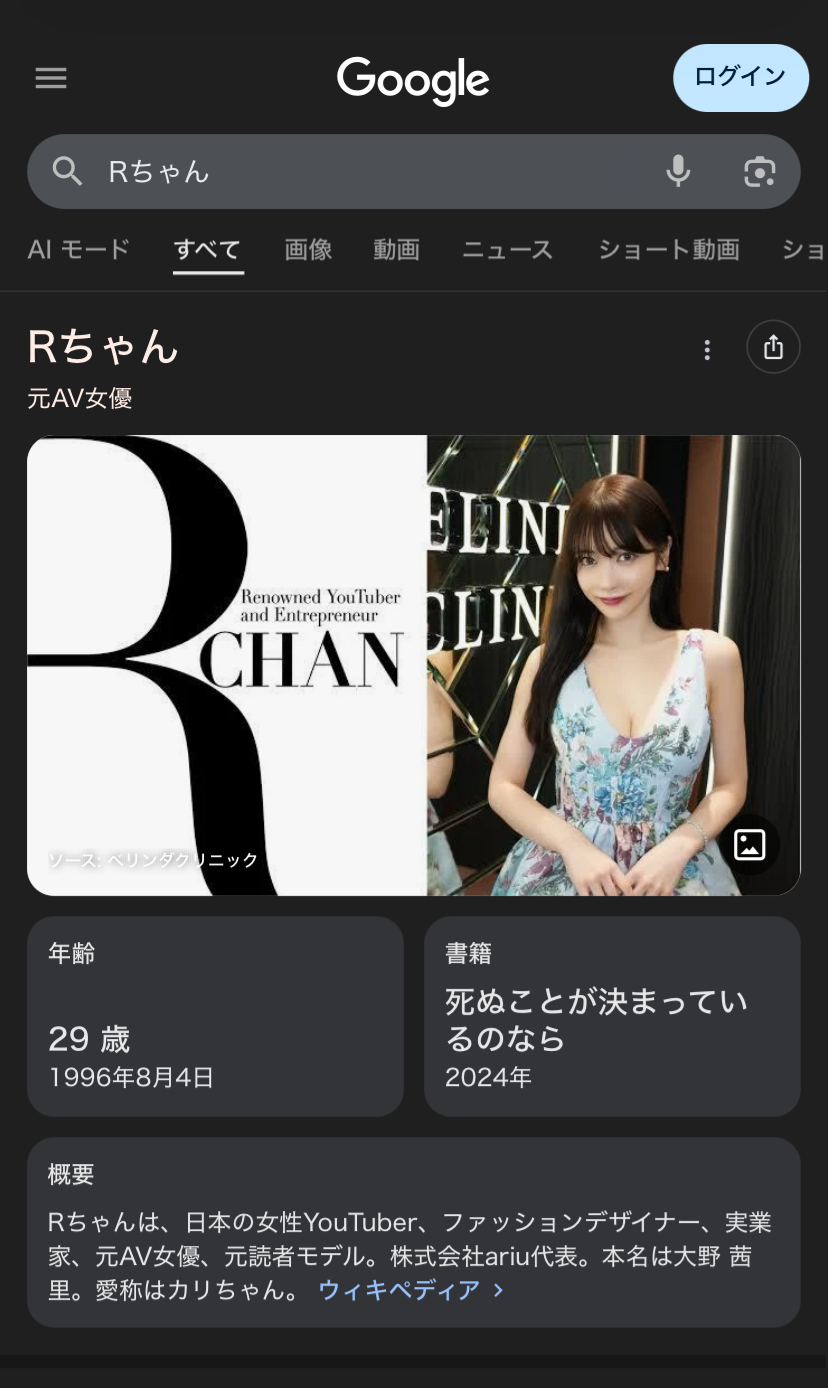Switch to AI モード
The image size is (828, 1388).
click(x=79, y=250)
